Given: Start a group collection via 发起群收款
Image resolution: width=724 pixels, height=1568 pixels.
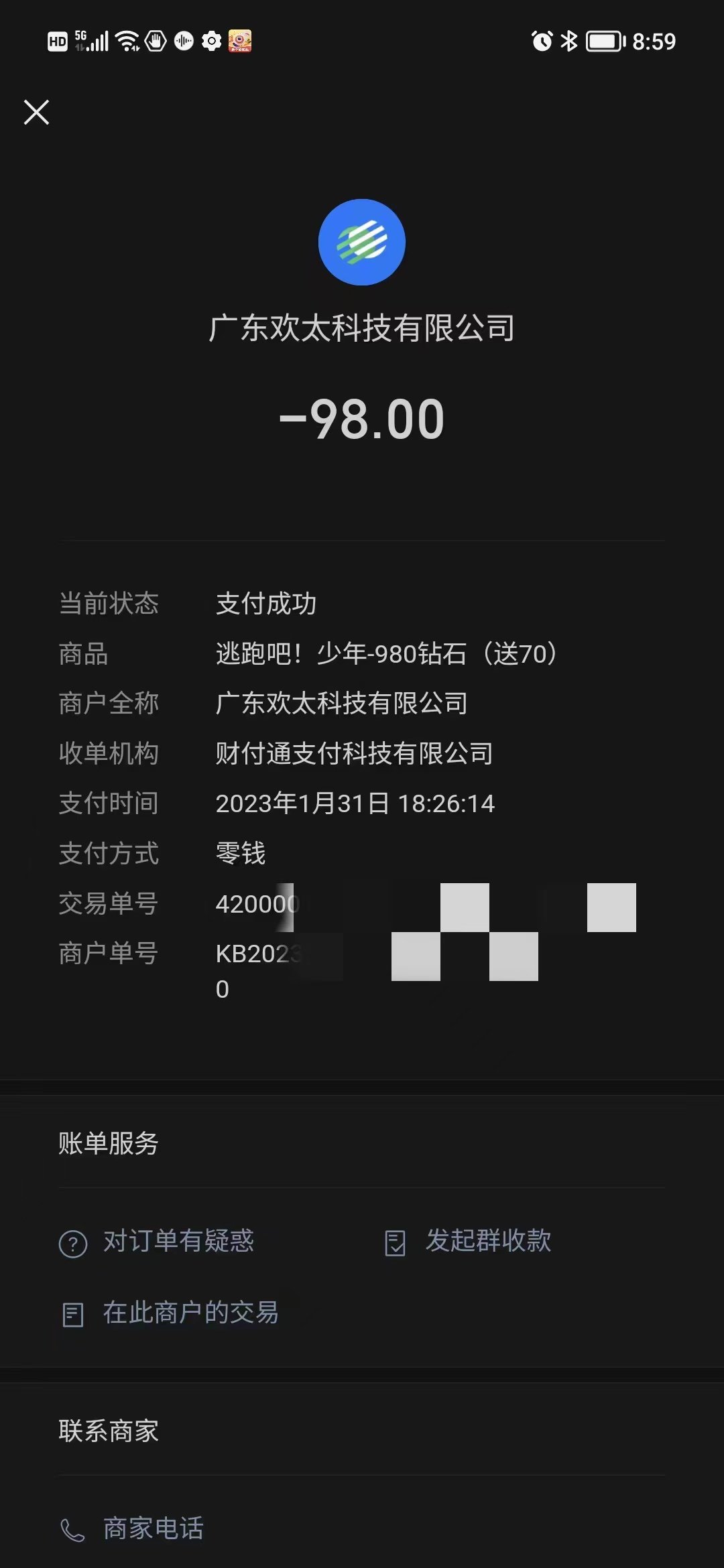Looking at the screenshot, I should 468,1242.
